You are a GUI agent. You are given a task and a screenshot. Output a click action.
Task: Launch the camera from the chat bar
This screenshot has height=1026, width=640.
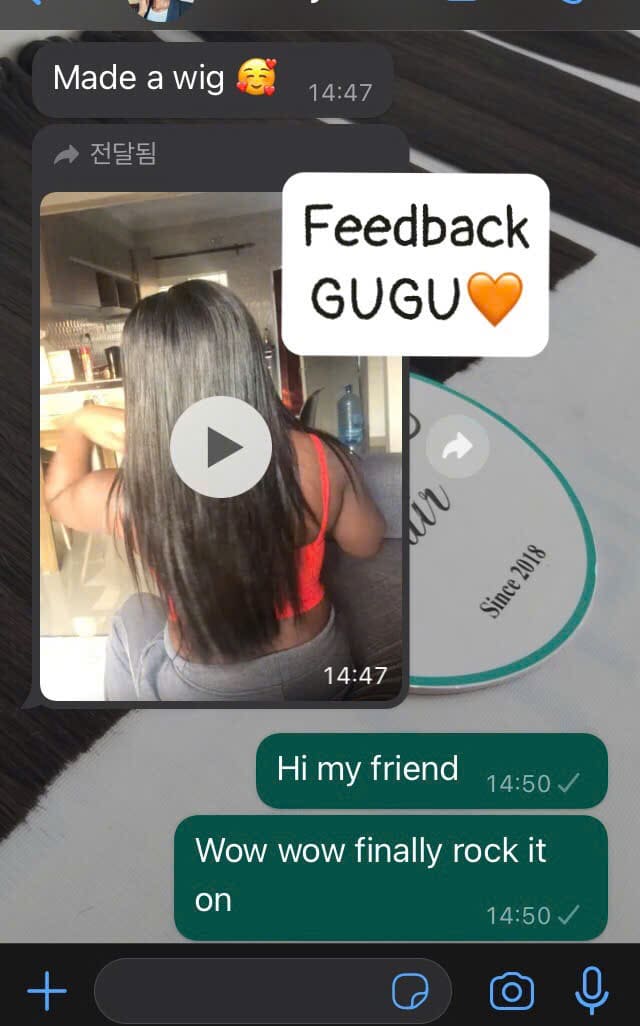pyautogui.click(x=512, y=991)
